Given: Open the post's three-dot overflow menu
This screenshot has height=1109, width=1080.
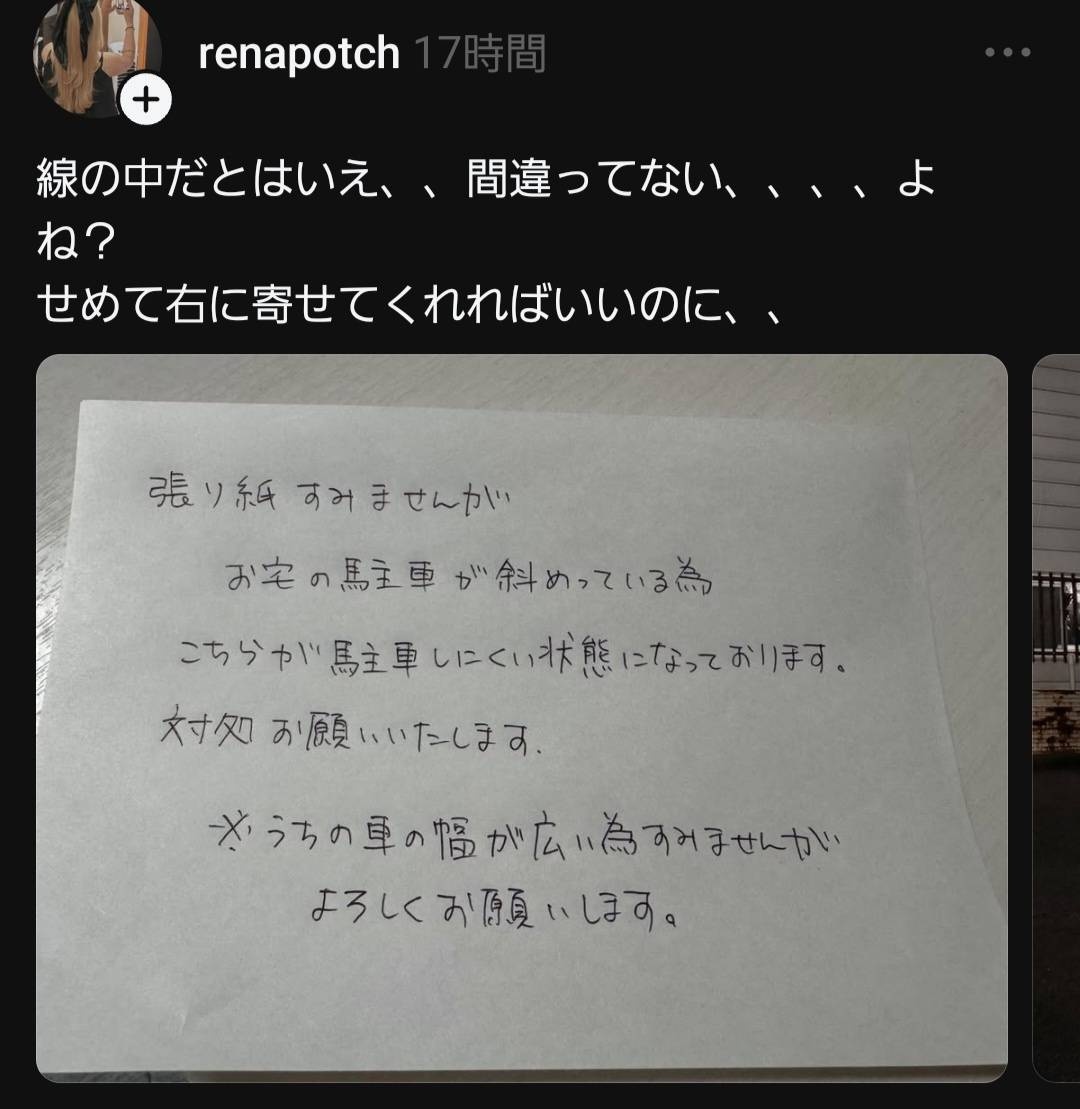Looking at the screenshot, I should (1007, 53).
